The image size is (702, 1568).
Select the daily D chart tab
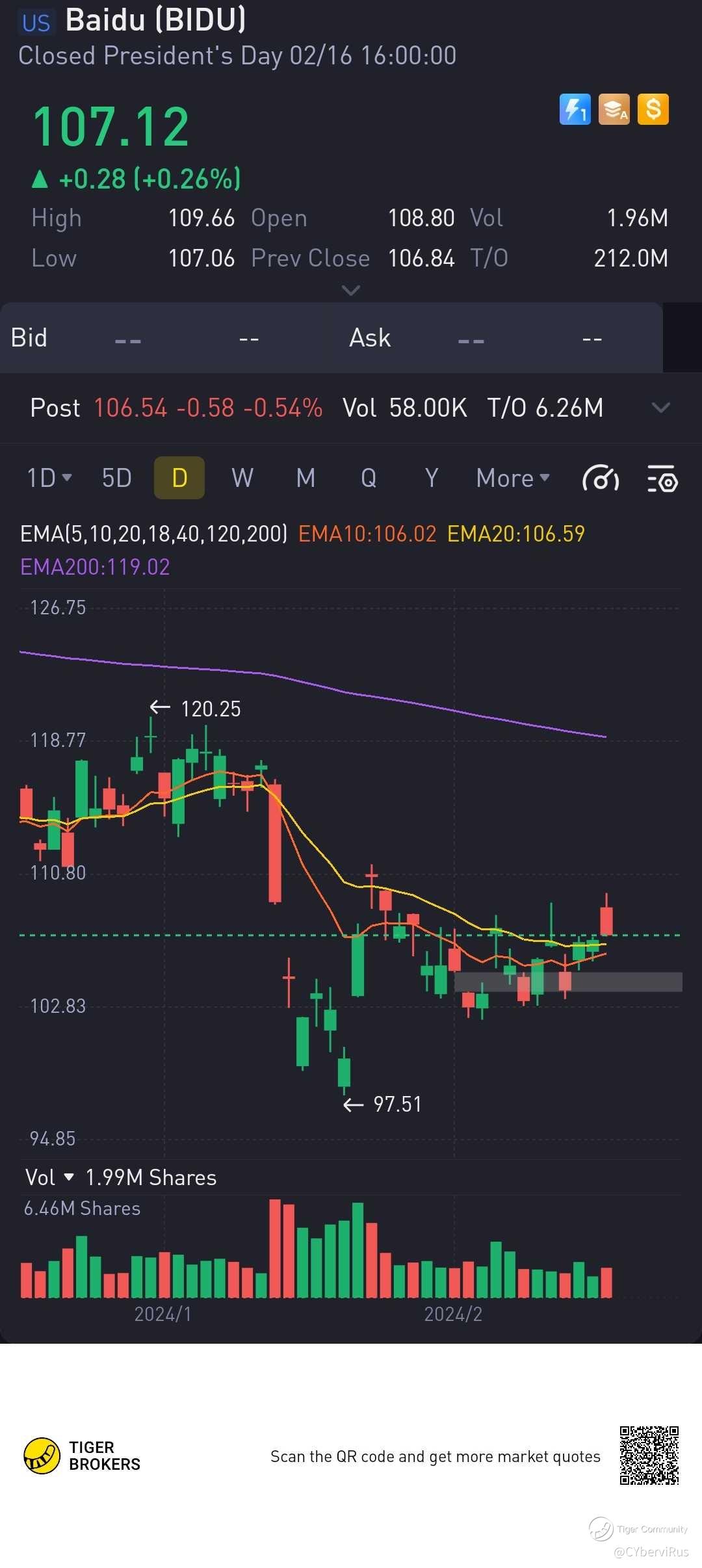179,478
